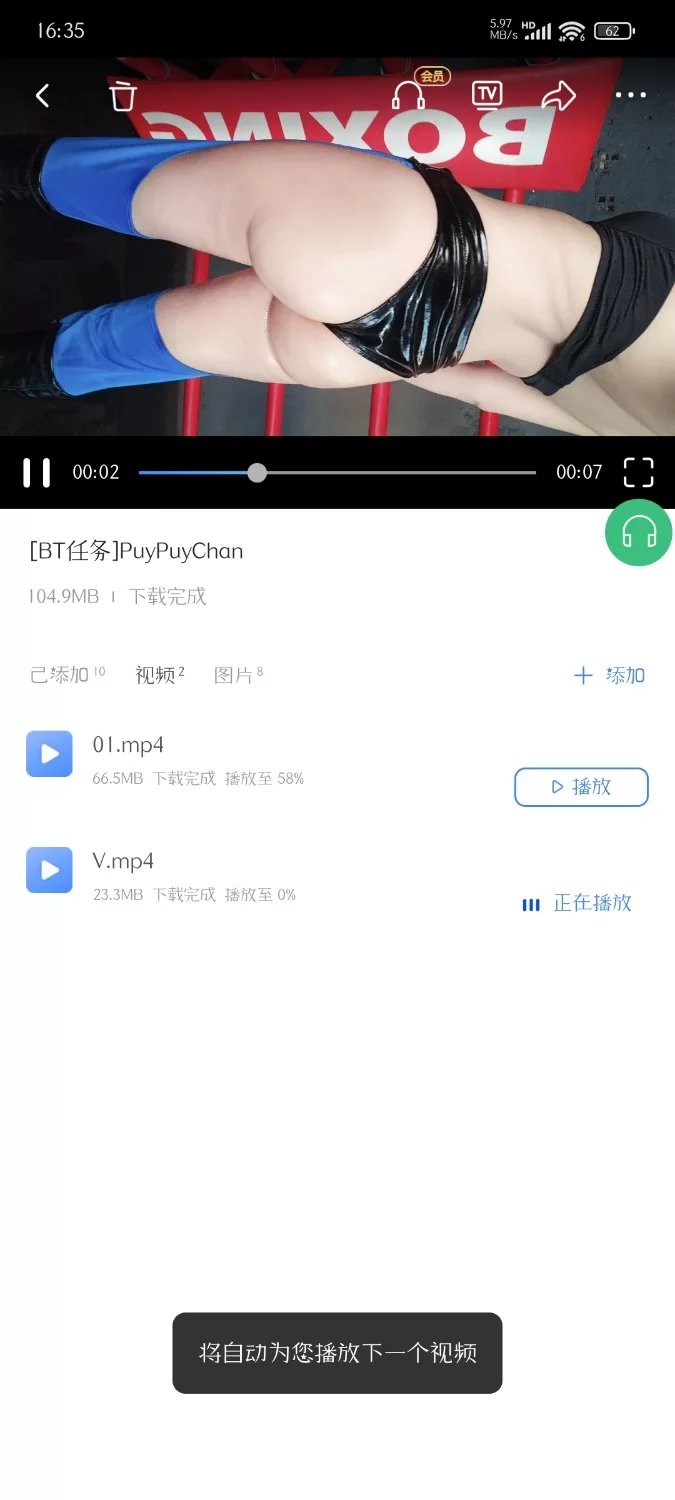Pause the playing video
675x1500 pixels.
point(37,472)
